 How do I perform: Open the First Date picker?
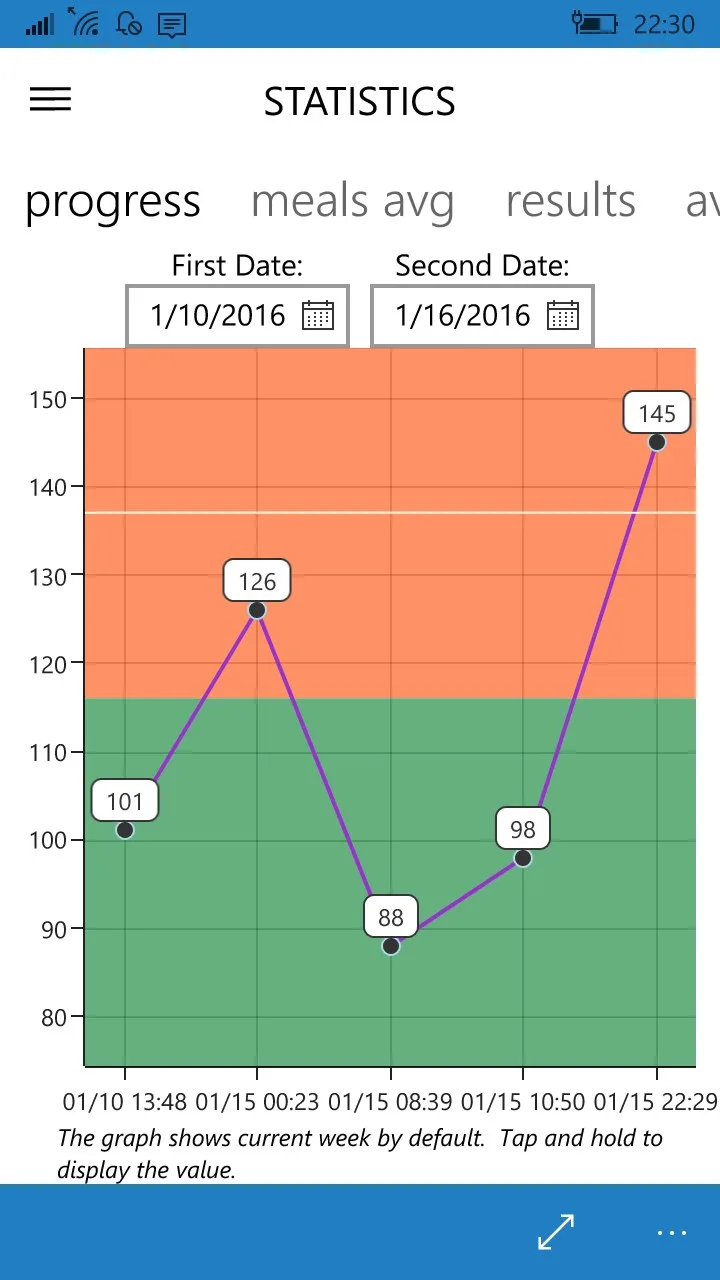coord(237,316)
